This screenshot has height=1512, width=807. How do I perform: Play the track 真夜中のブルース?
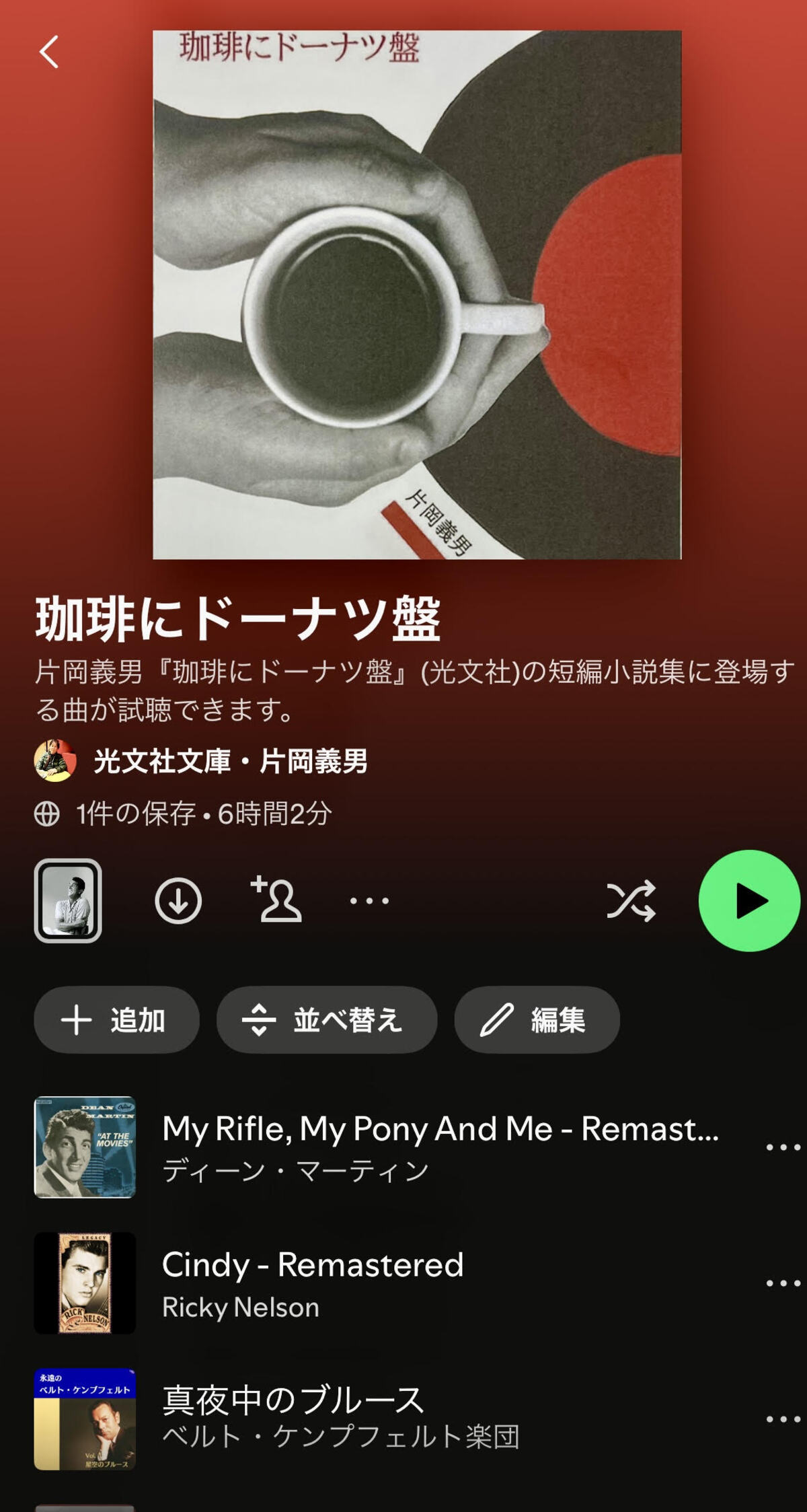pyautogui.click(x=340, y=1419)
